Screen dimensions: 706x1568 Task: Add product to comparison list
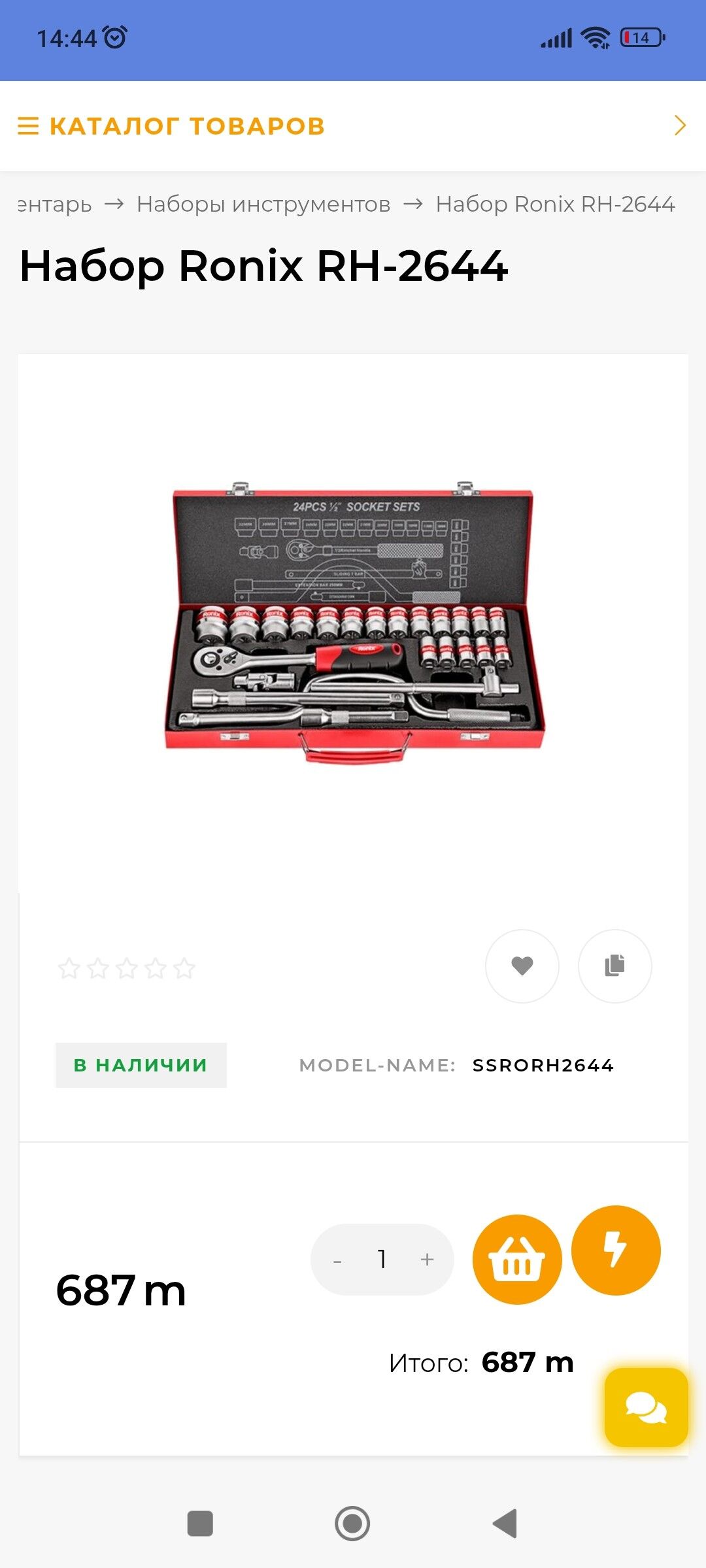[614, 966]
